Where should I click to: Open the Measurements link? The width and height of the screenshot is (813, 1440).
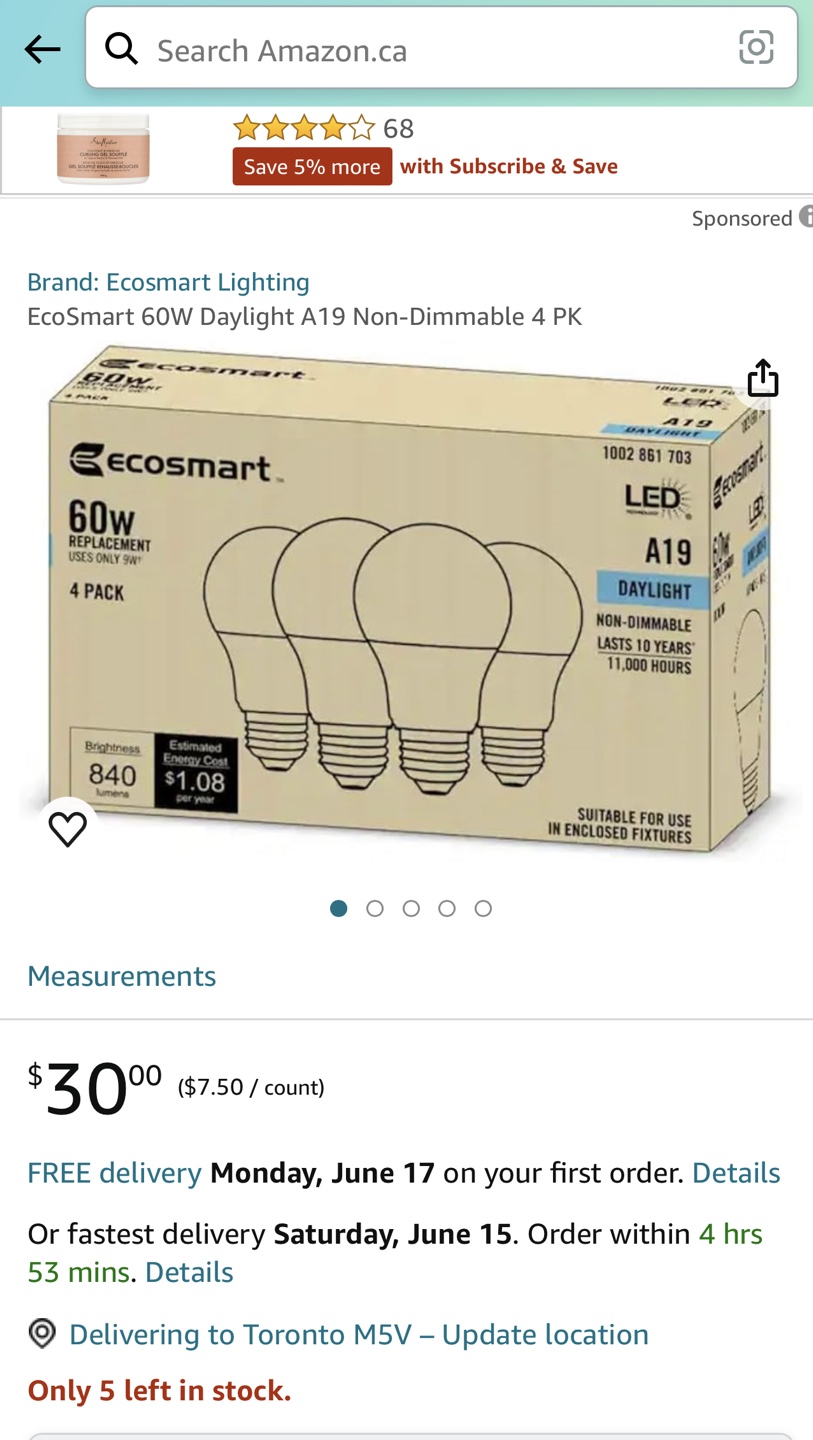tap(121, 976)
